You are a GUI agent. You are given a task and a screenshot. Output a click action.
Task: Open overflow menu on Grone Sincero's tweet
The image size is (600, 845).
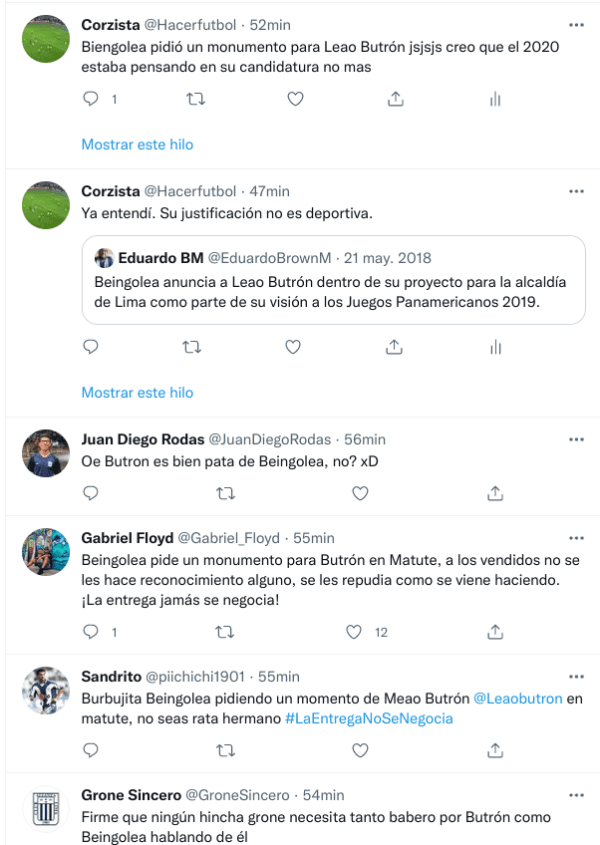(576, 795)
